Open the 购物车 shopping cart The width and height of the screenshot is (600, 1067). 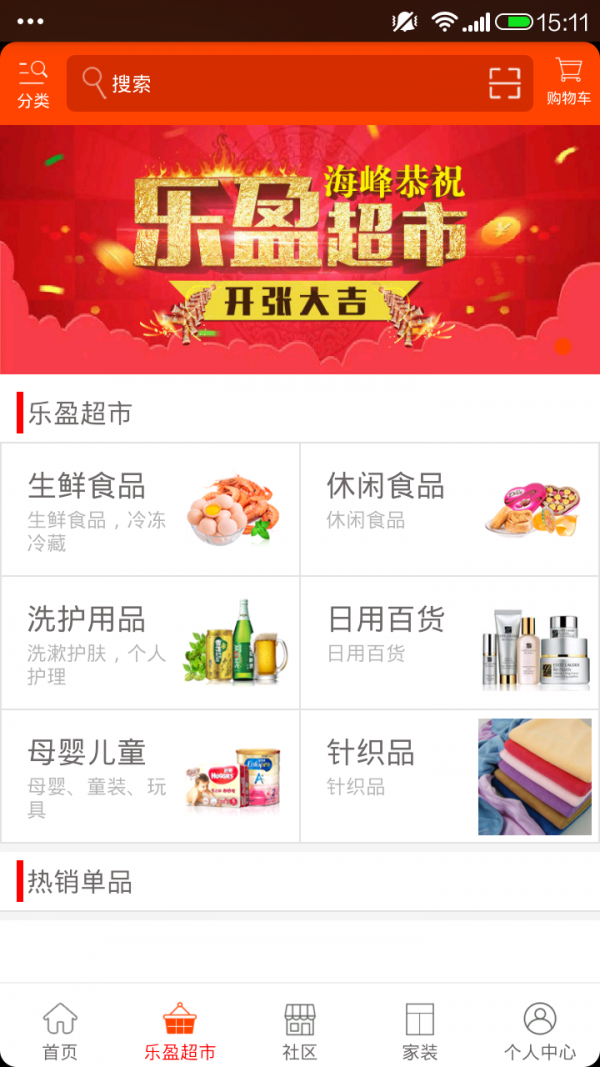(x=568, y=83)
